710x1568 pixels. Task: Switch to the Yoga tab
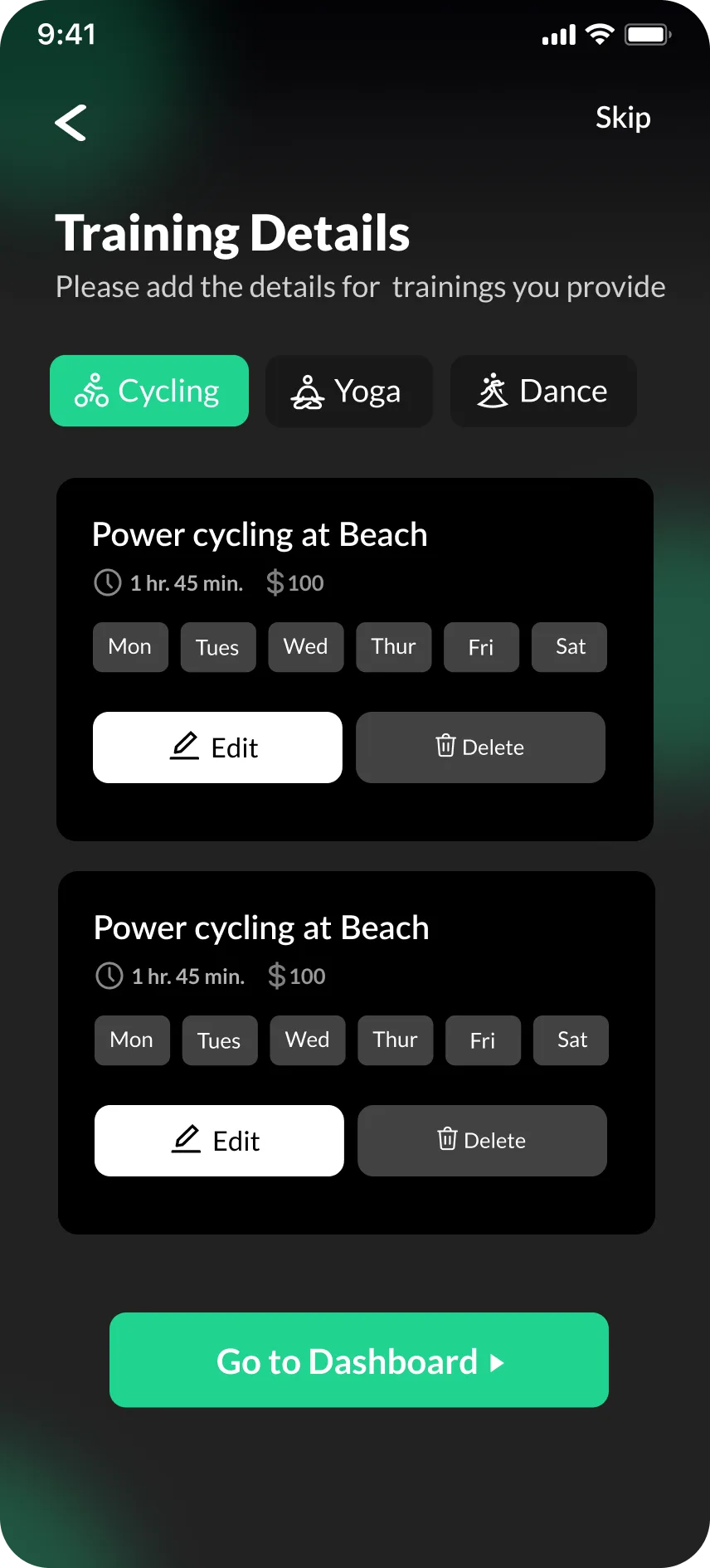(x=348, y=391)
